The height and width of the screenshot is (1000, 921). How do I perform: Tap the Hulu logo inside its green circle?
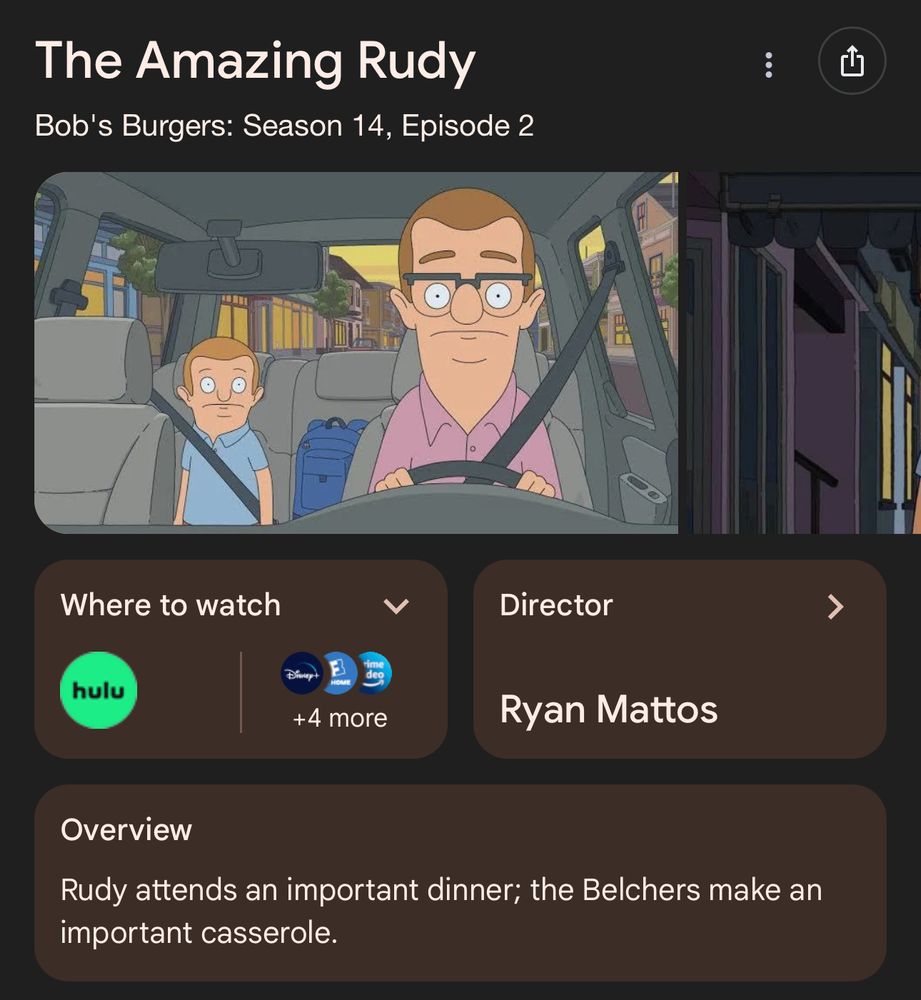98,690
